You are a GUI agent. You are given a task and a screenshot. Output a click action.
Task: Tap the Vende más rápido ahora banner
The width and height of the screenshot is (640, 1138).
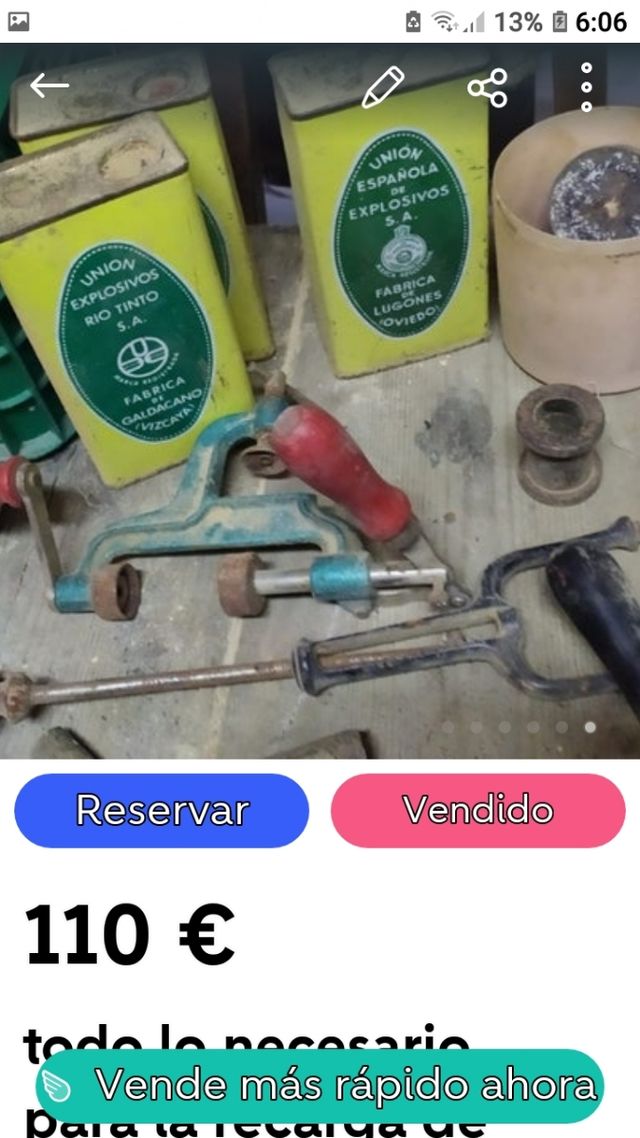pos(320,1086)
